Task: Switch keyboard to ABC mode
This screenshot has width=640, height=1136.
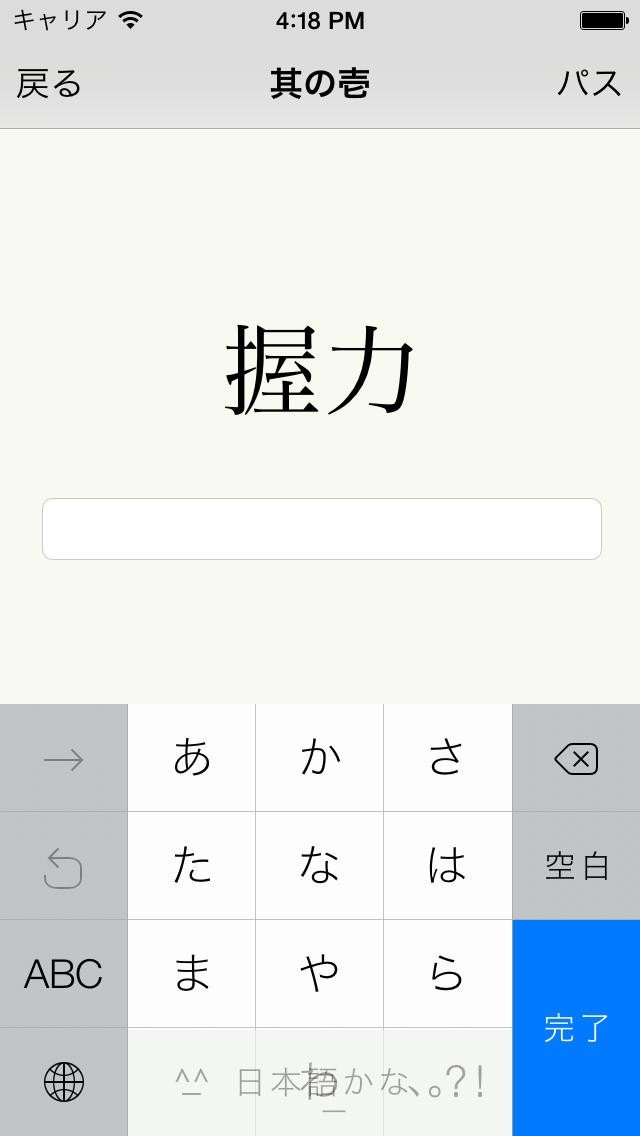Action: (x=64, y=974)
